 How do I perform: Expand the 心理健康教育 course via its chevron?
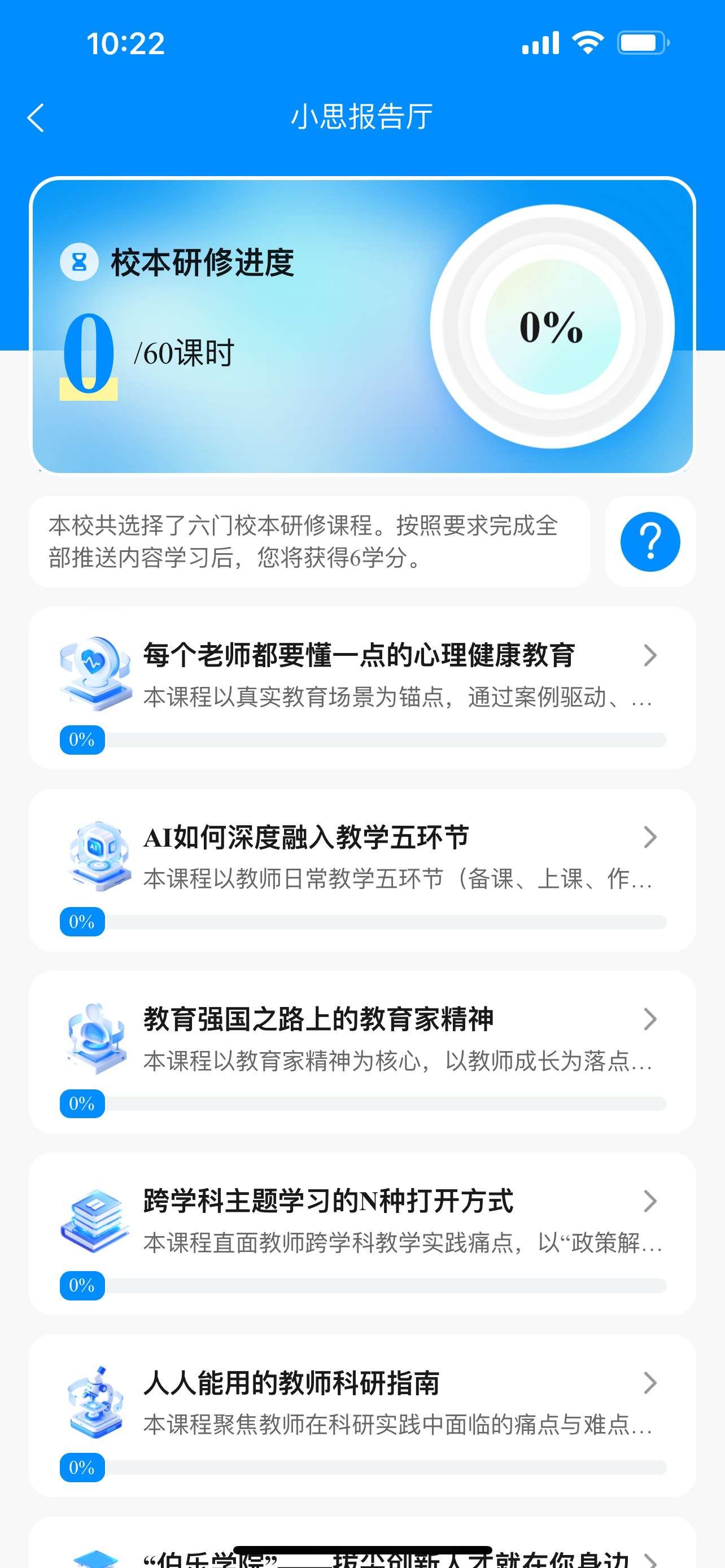click(x=650, y=655)
